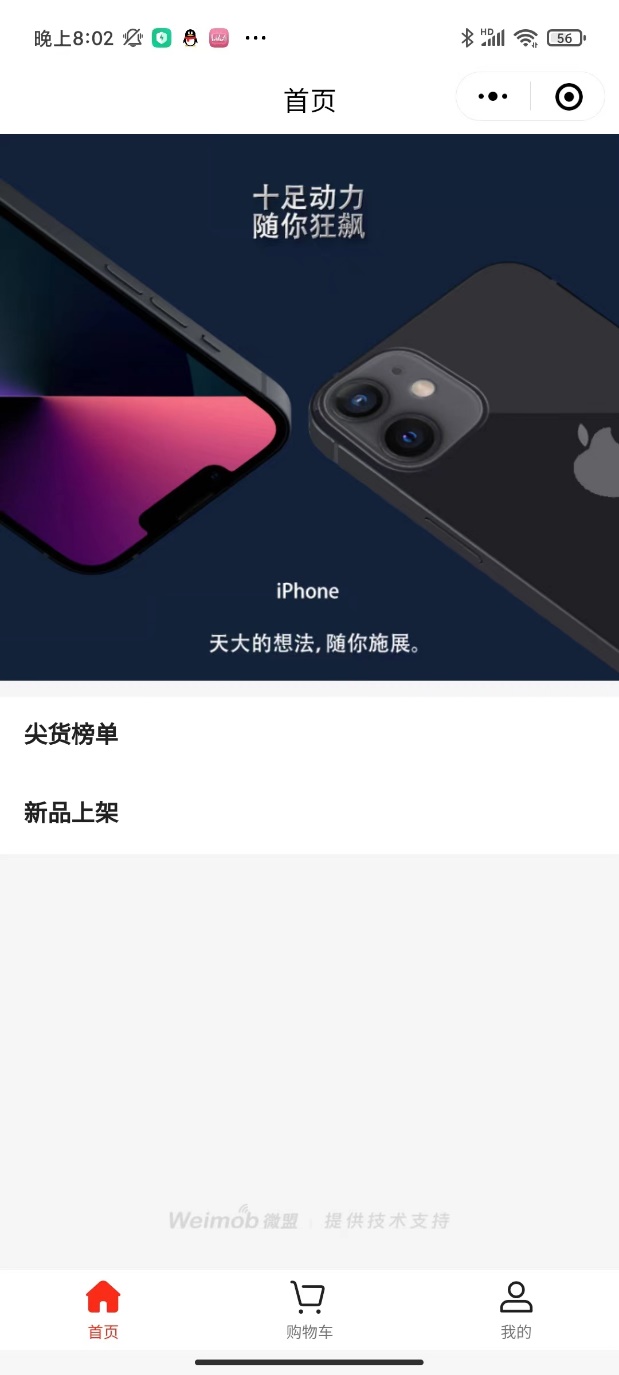Close the mini program via the circle icon
619x1375 pixels.
568,97
